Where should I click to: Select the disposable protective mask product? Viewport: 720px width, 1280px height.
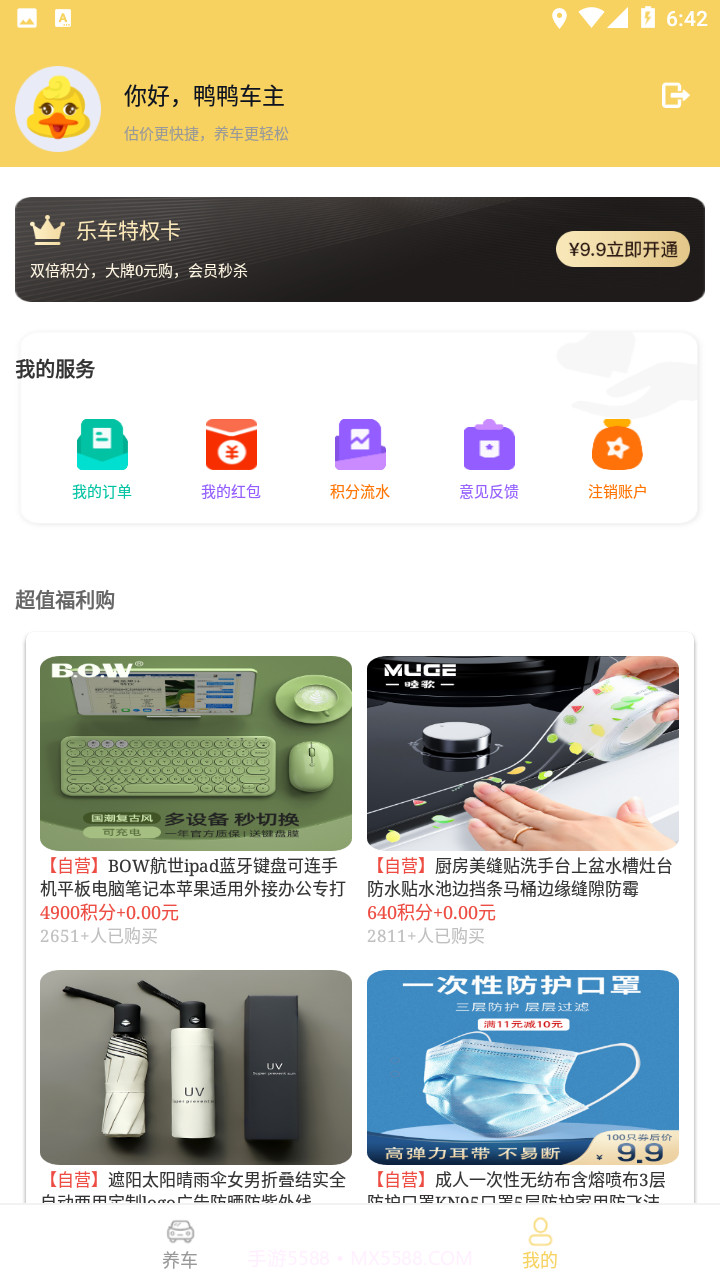(523, 1067)
